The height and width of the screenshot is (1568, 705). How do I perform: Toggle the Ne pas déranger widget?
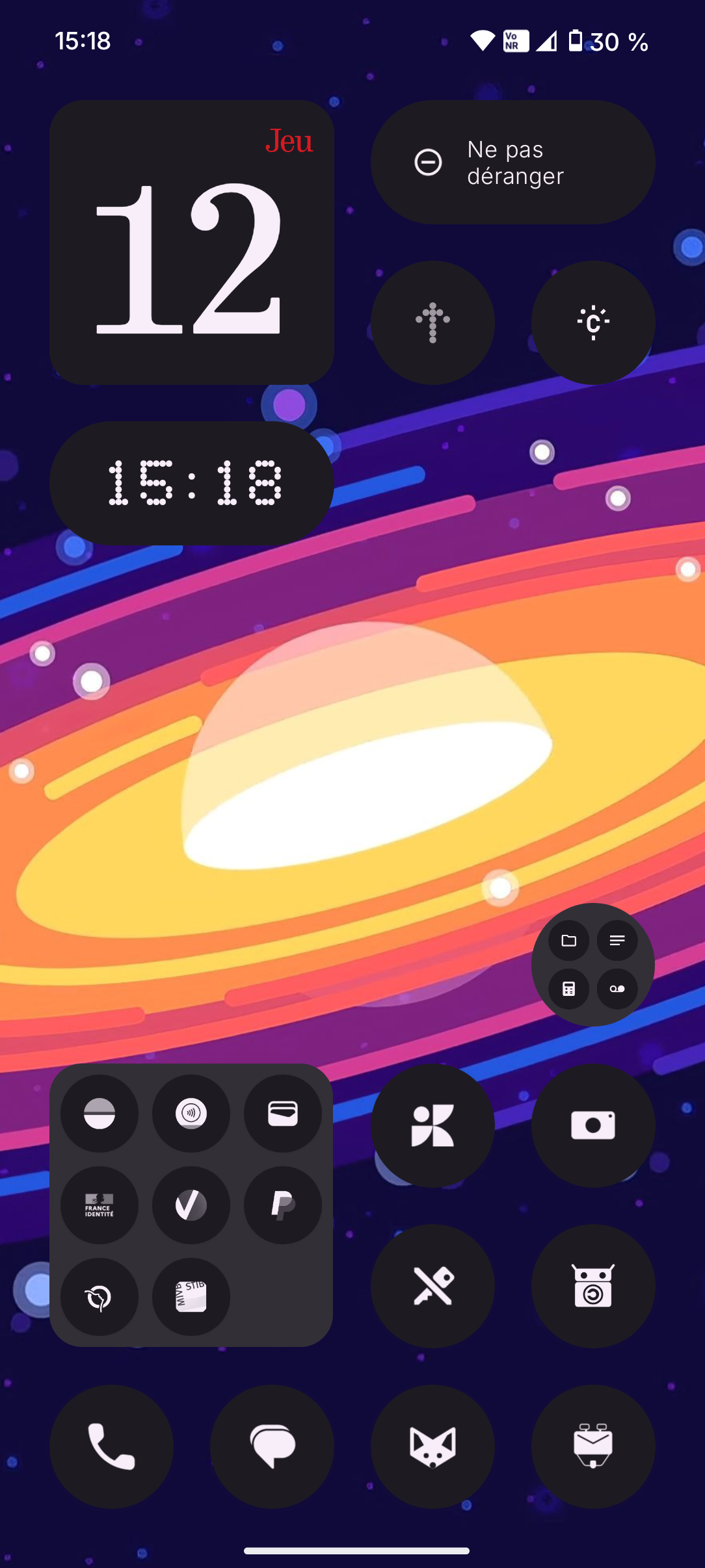pyautogui.click(x=512, y=163)
